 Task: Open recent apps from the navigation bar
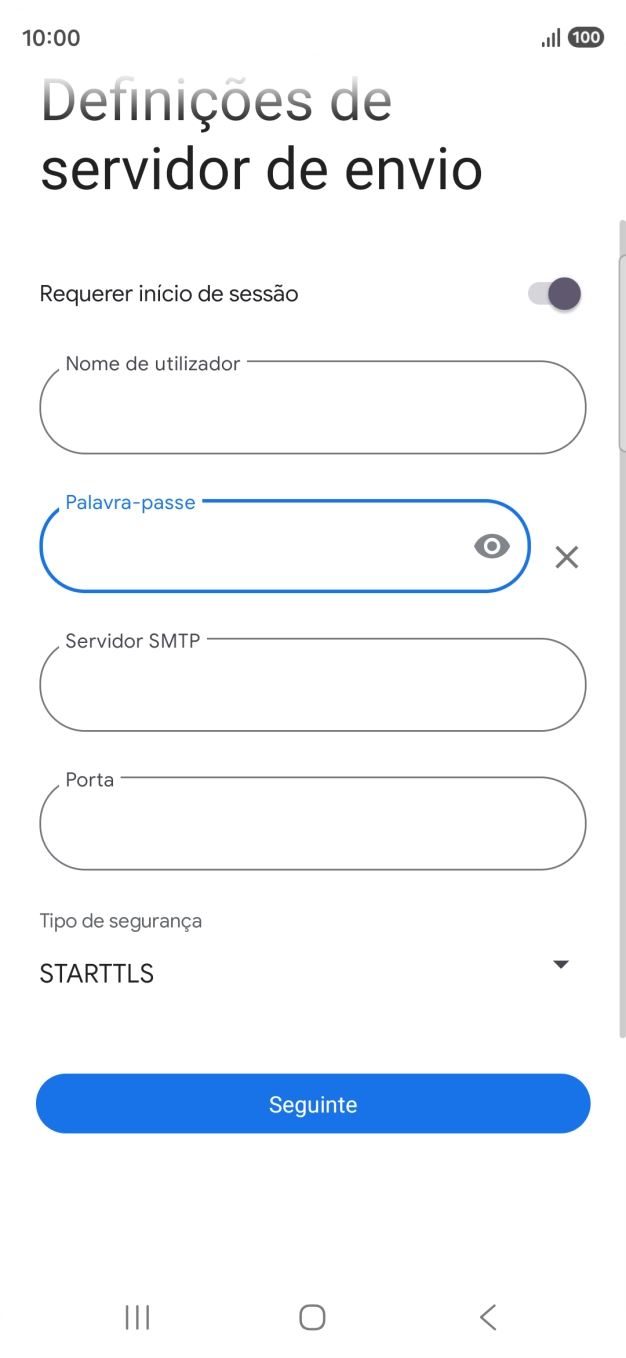point(137,1317)
